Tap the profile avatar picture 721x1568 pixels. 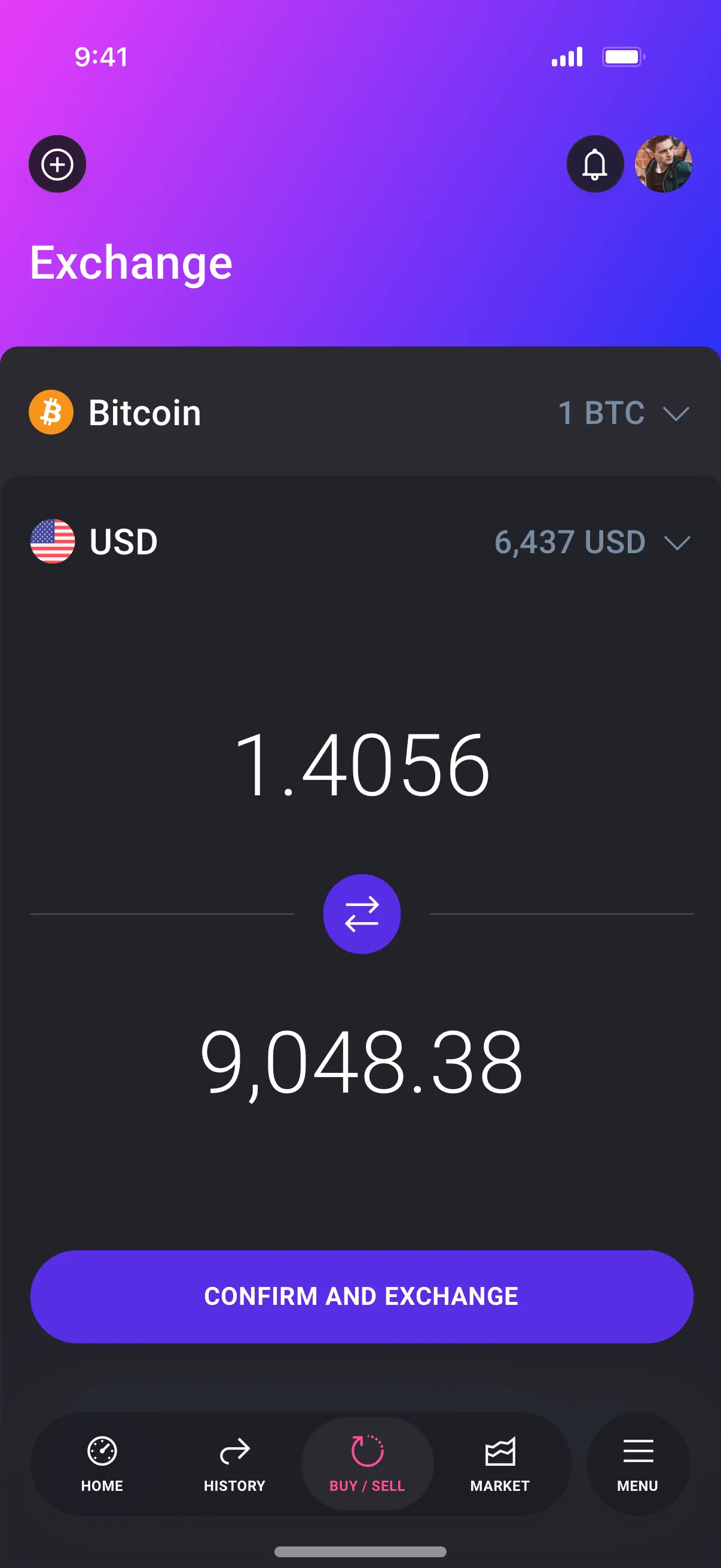coord(664,164)
